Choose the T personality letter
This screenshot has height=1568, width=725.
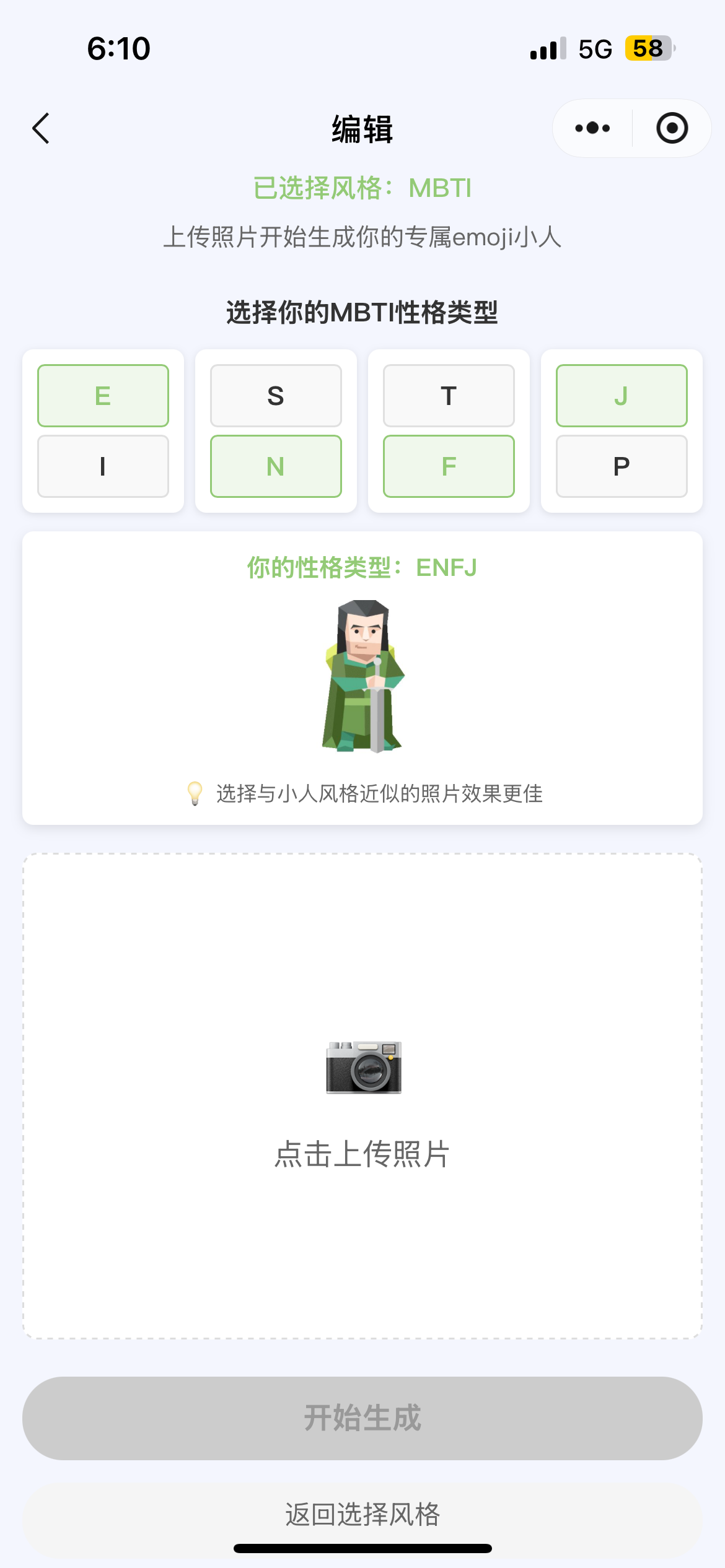(449, 396)
